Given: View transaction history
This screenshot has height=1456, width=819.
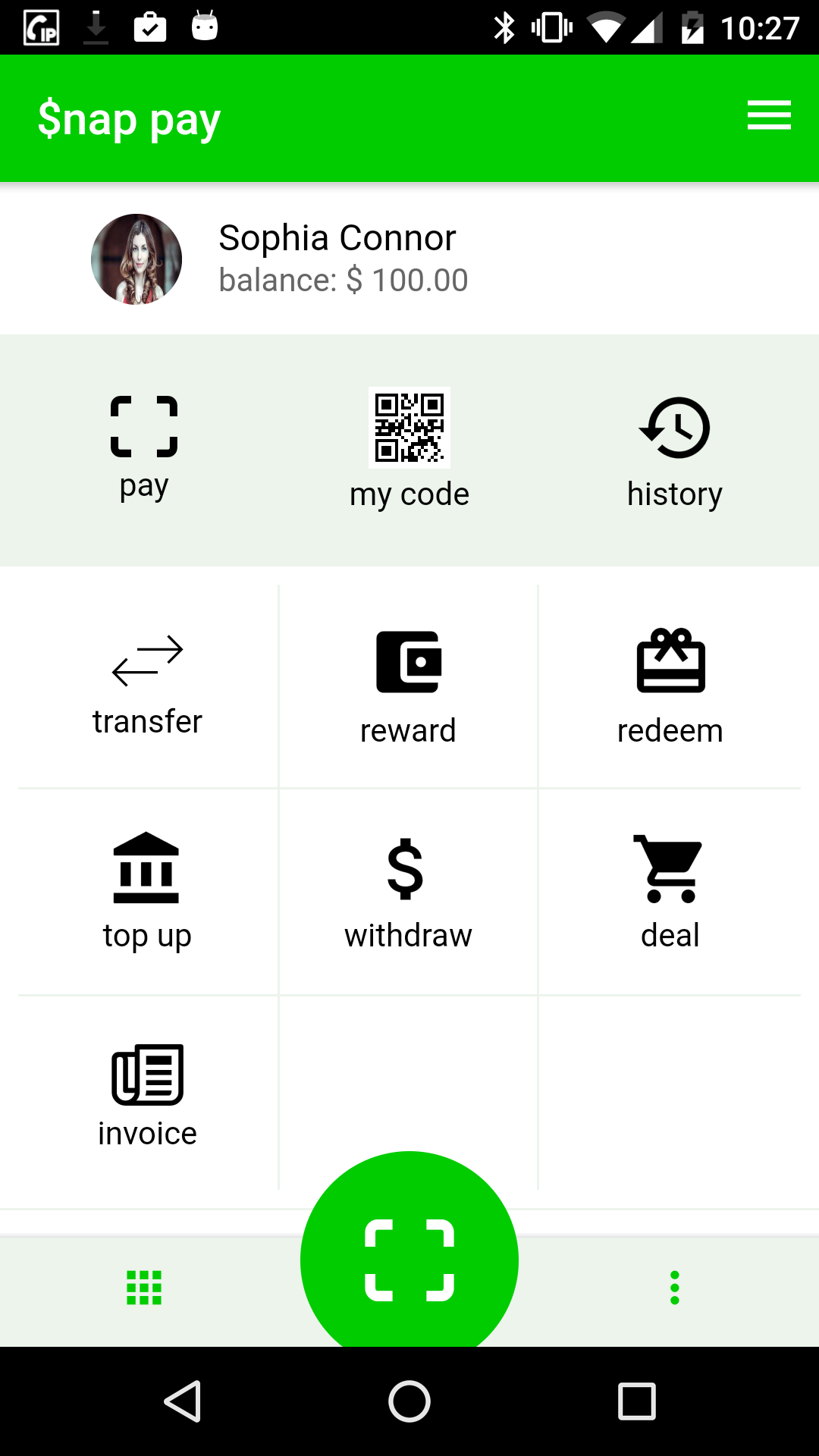Looking at the screenshot, I should 675,428.
